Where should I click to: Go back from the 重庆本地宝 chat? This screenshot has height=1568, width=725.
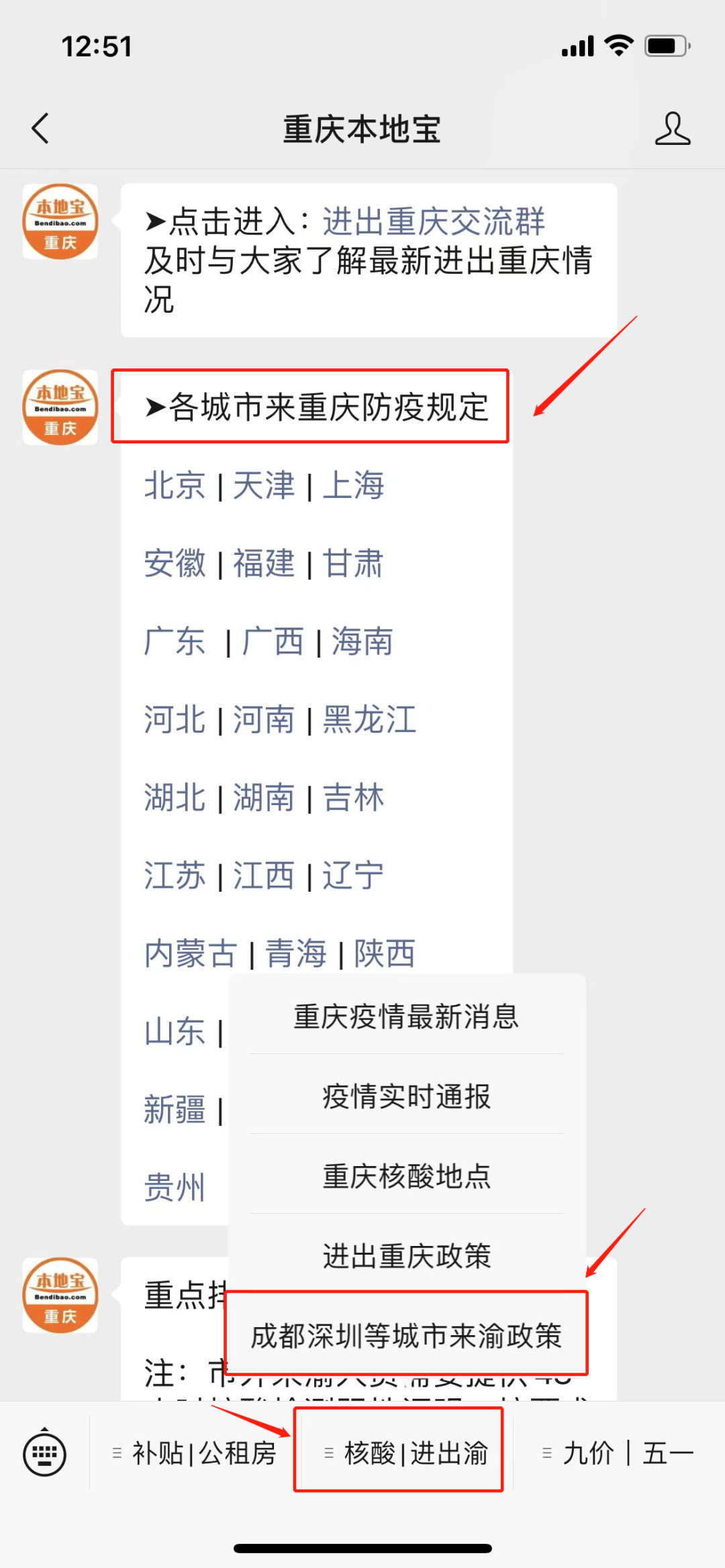tap(41, 128)
